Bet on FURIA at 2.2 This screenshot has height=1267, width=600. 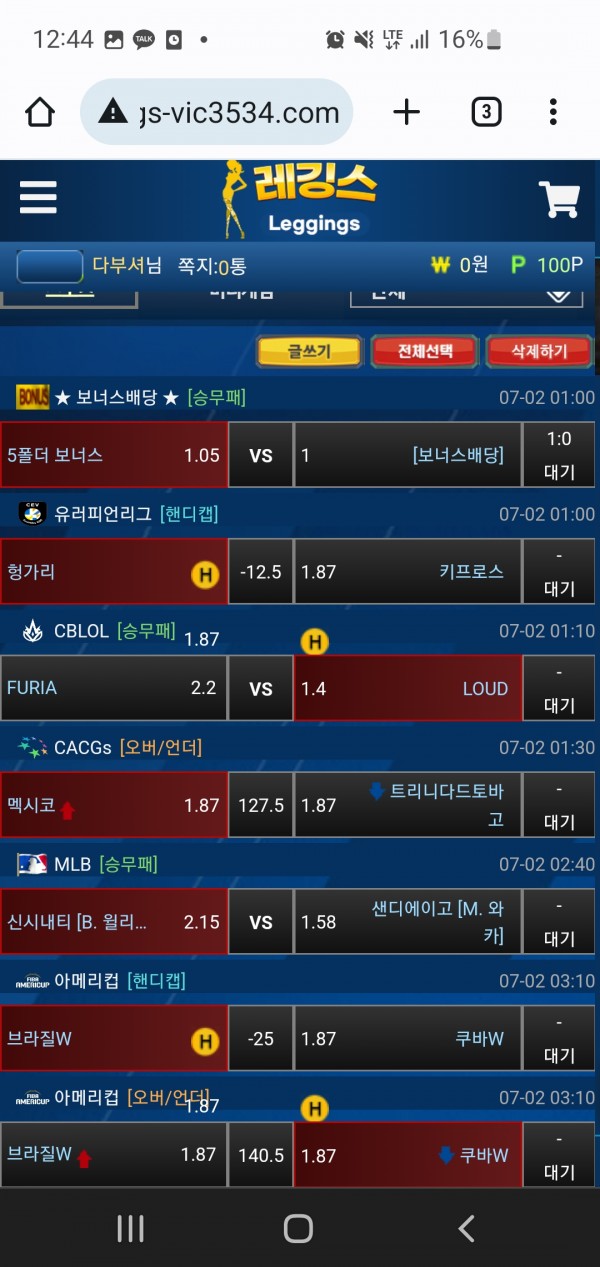(114, 688)
